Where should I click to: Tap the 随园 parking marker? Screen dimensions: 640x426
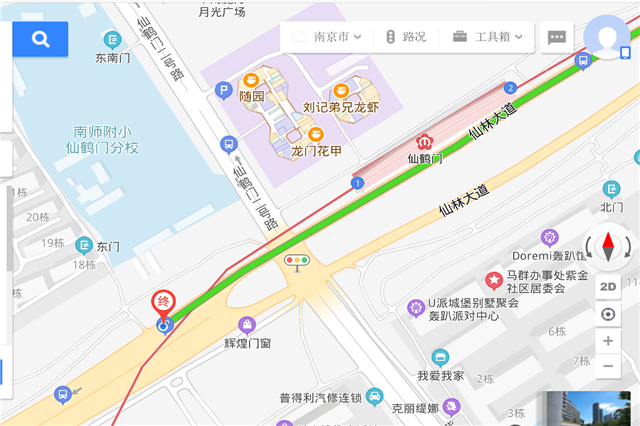coord(224,91)
